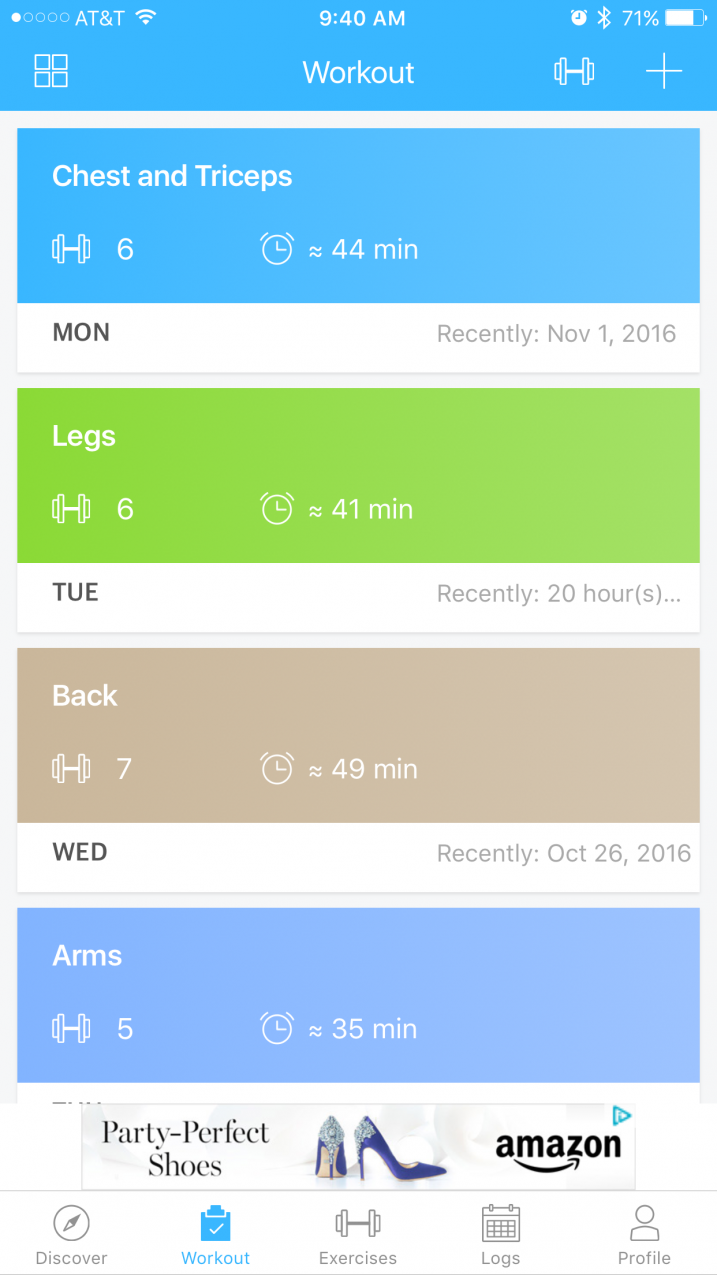Open the grid view icon
Screen dimensions: 717x1275
[x=51, y=72]
